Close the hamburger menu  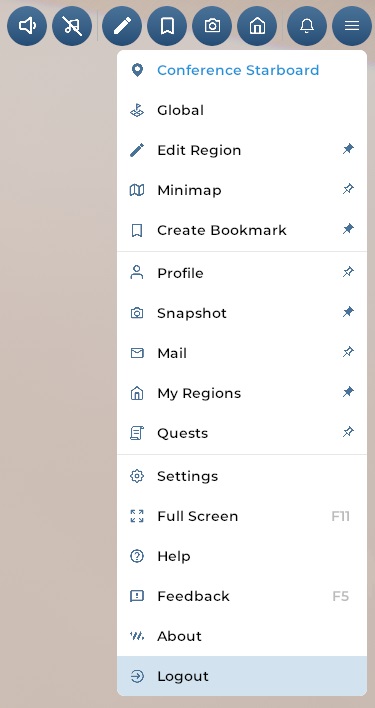(352, 26)
